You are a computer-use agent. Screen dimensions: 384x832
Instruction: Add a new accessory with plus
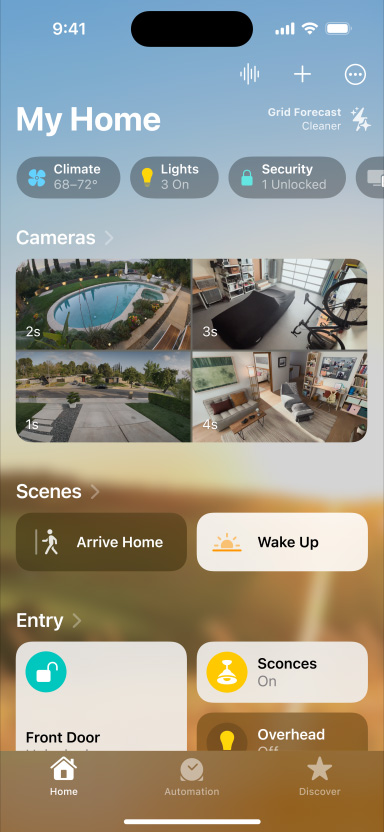click(x=302, y=74)
